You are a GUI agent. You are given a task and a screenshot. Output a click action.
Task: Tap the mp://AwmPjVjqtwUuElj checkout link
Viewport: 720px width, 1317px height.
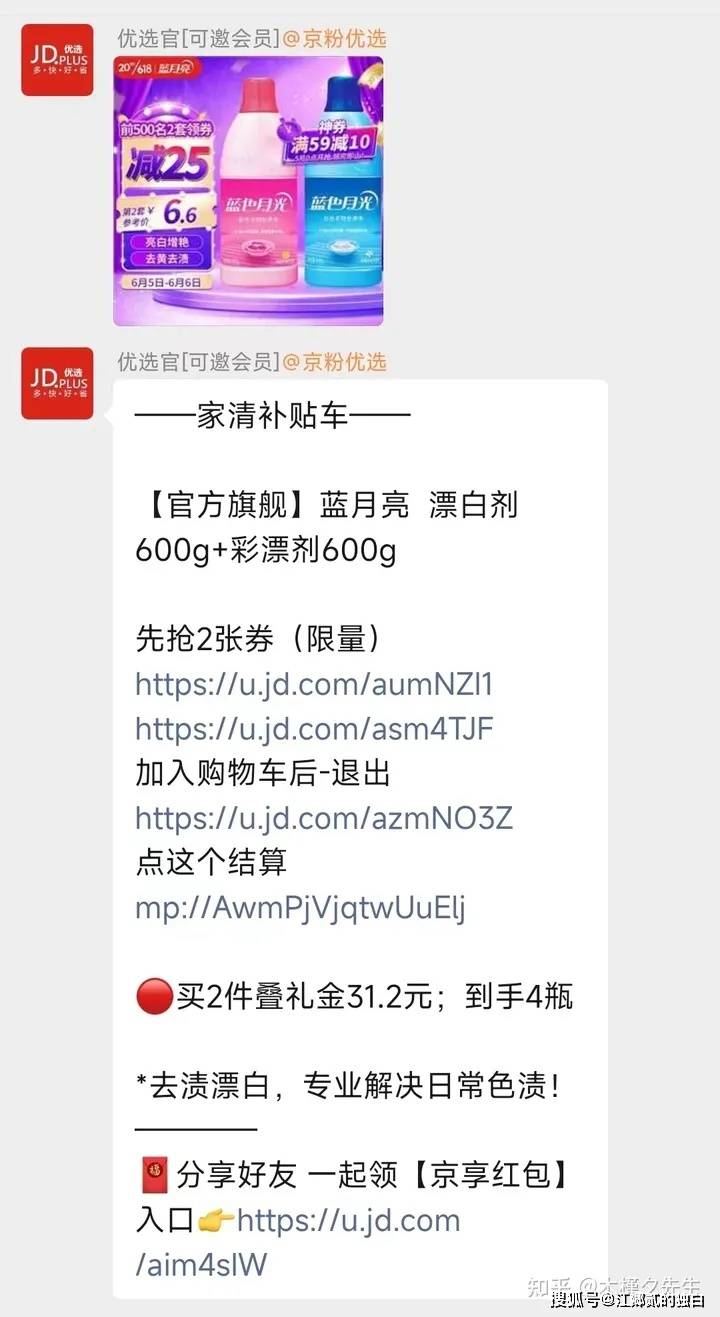300,907
